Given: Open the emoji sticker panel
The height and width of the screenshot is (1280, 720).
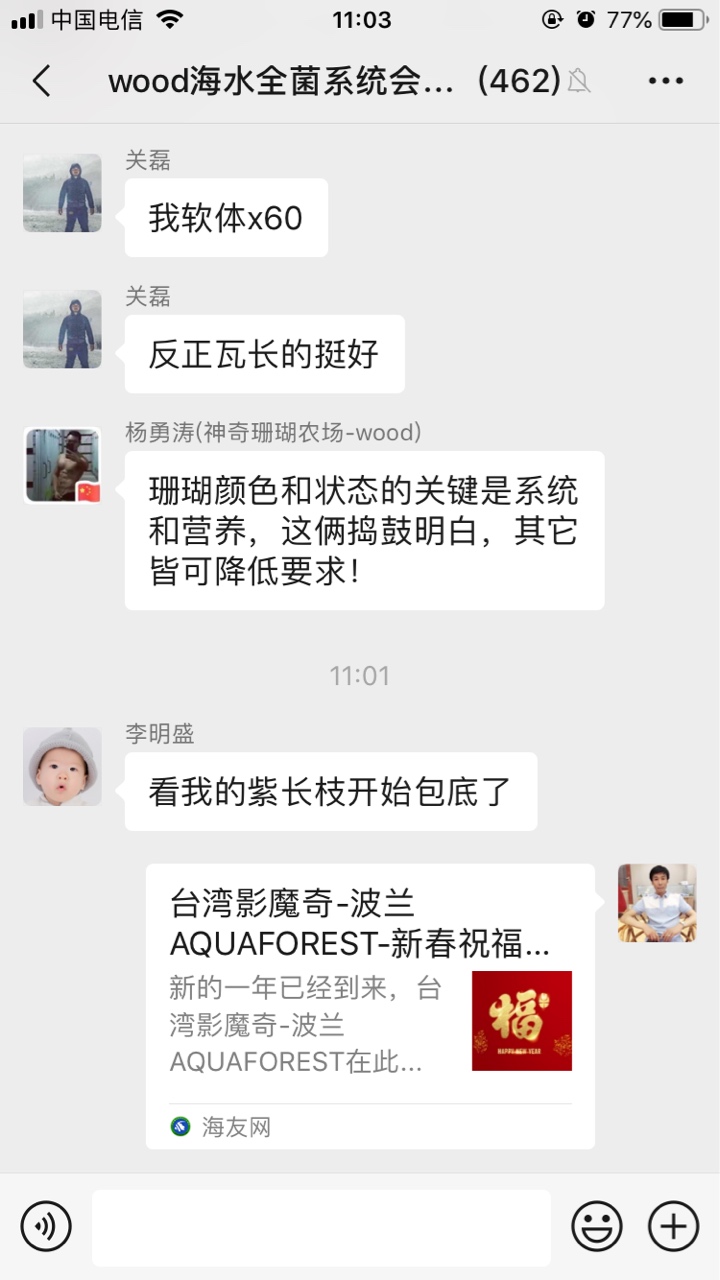Looking at the screenshot, I should point(597,1226).
